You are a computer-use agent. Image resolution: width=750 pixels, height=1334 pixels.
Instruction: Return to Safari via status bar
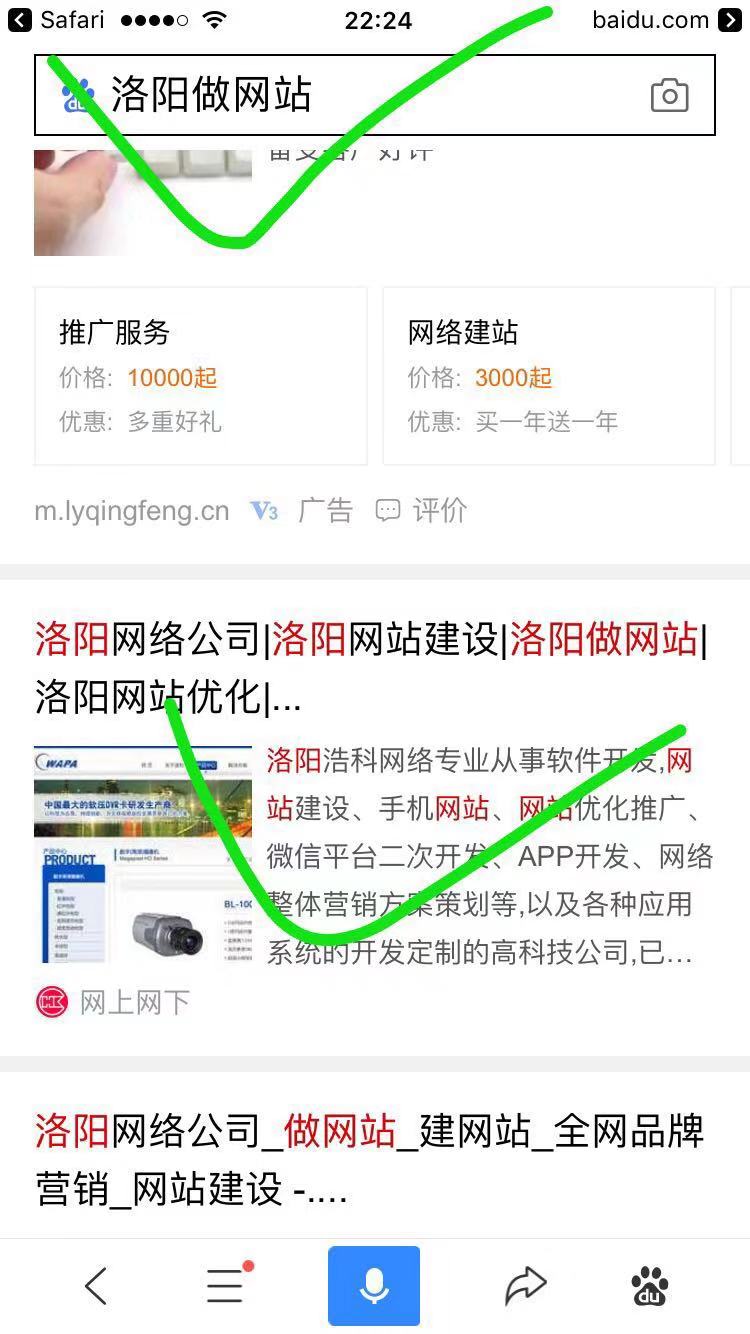pos(60,20)
